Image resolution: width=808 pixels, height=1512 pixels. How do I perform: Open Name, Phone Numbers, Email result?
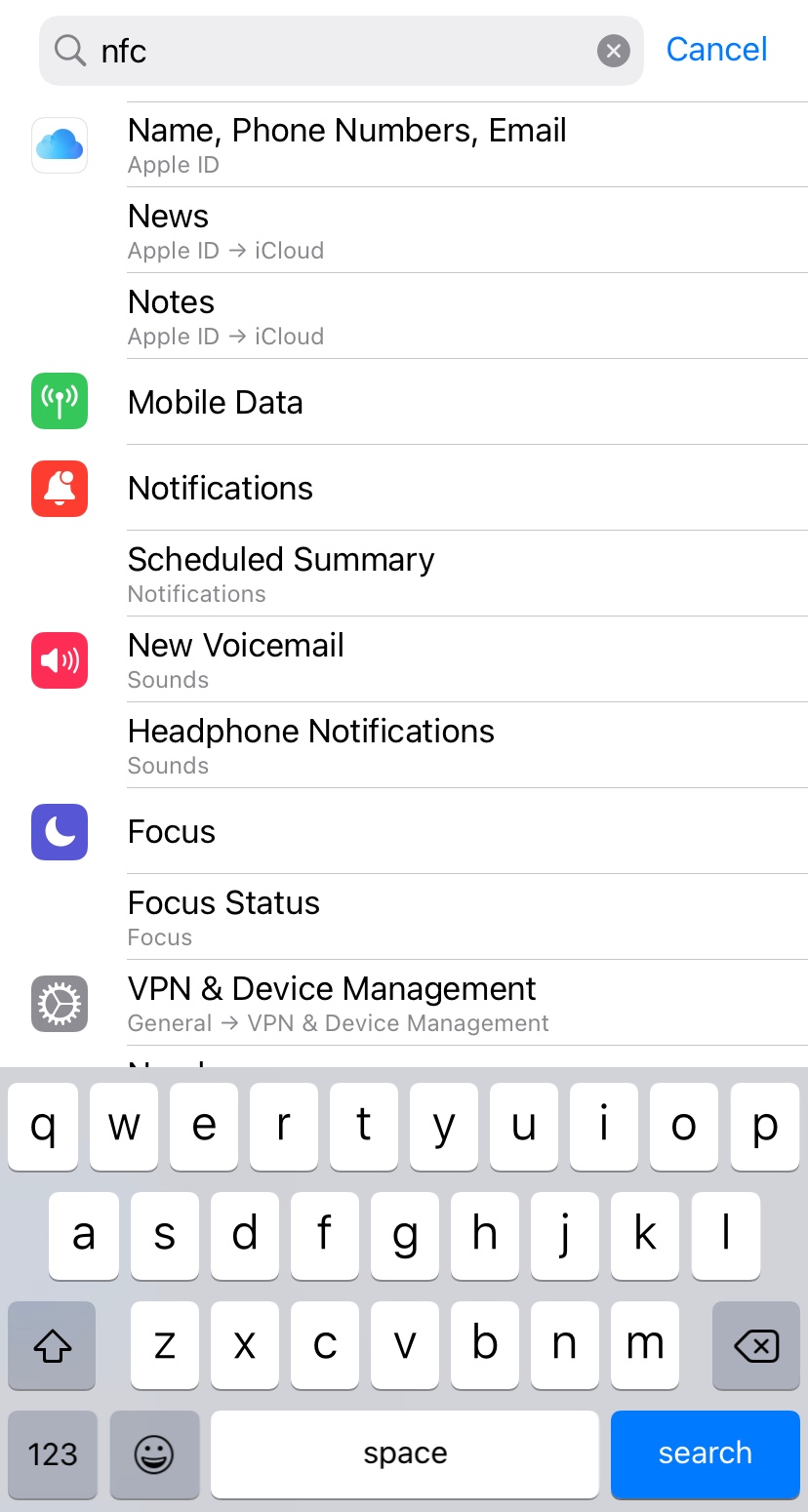(404, 145)
